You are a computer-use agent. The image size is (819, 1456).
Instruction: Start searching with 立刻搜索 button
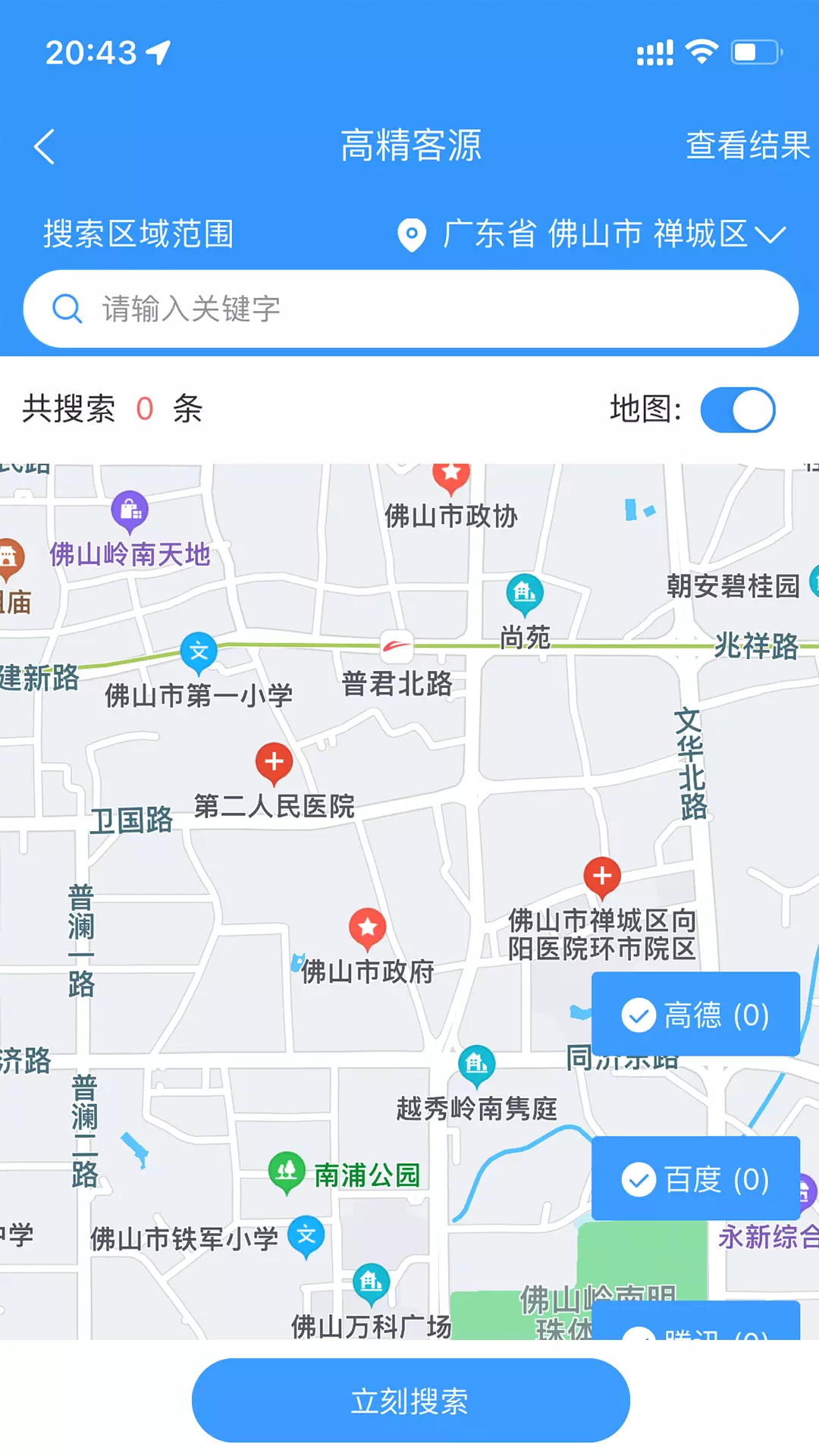tap(410, 1400)
